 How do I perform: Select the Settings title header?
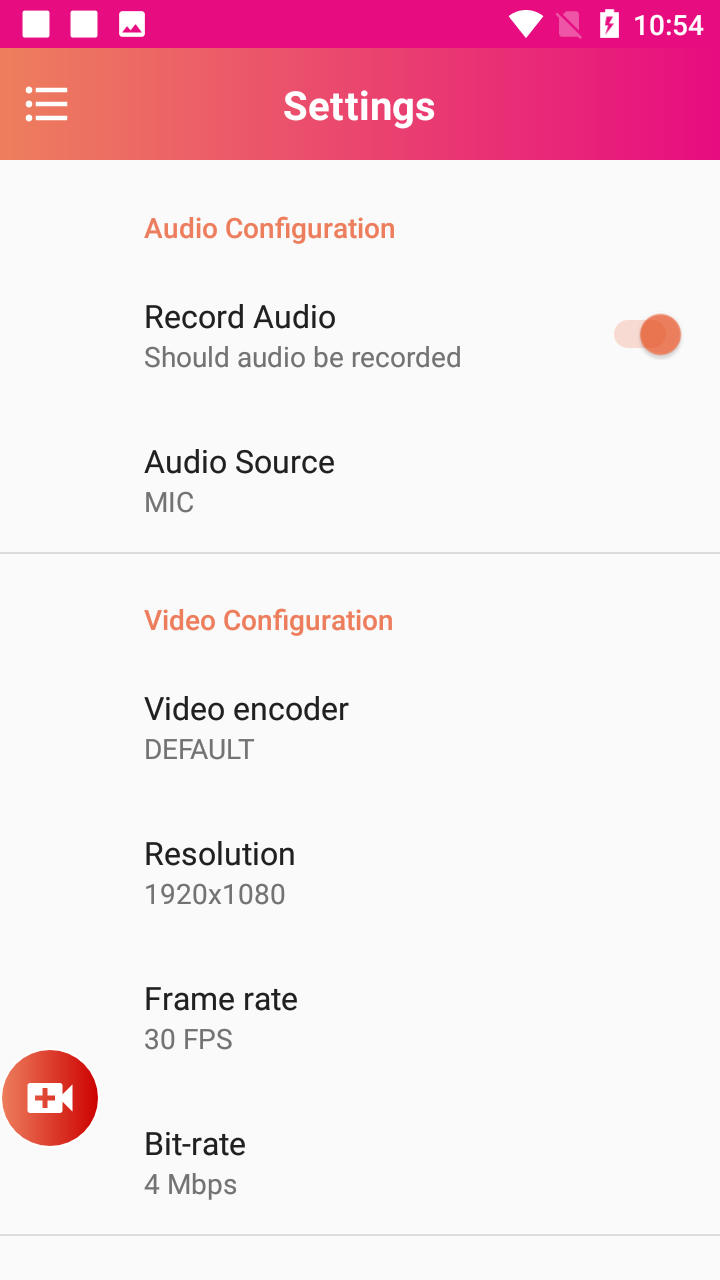tap(359, 105)
